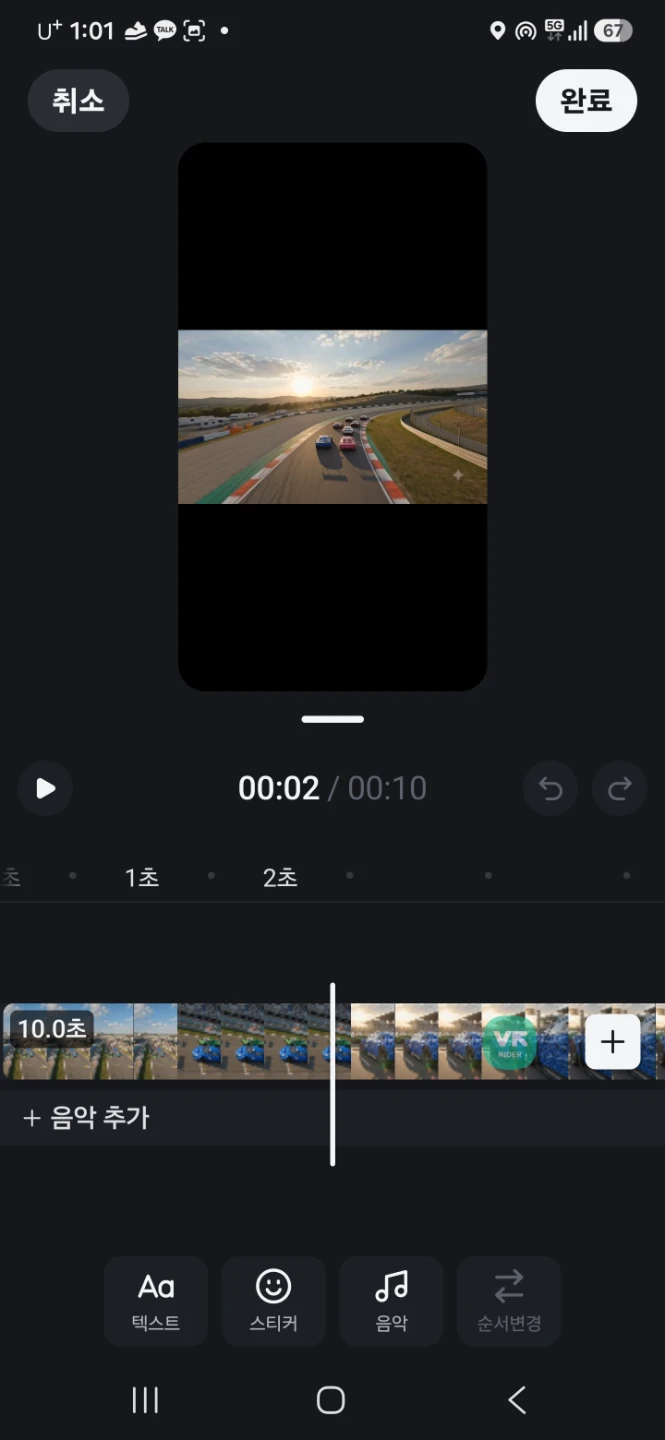Open the recent apps view
665x1440 pixels.
point(146,1399)
